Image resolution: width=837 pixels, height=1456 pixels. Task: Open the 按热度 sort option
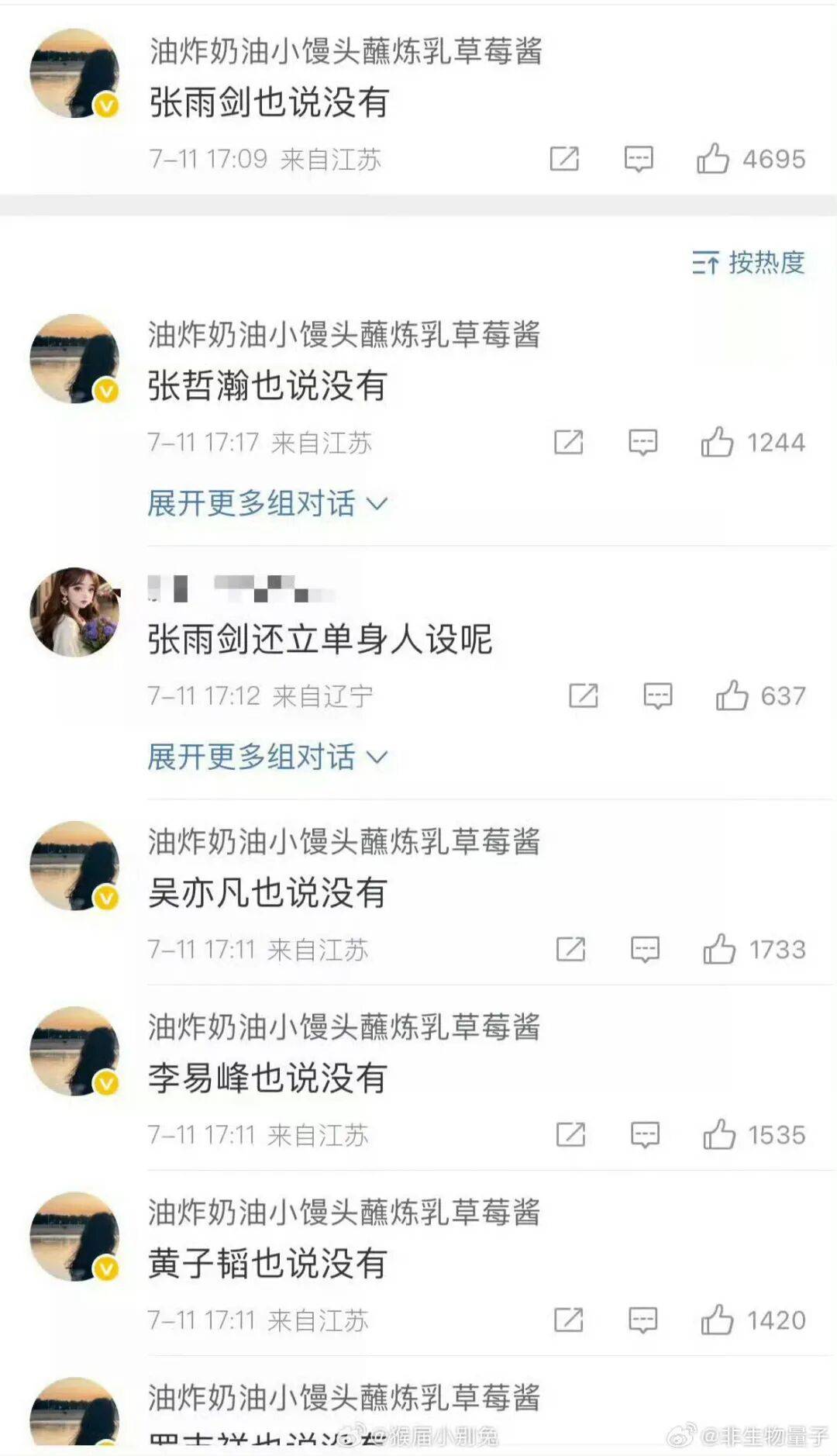pyautogui.click(x=749, y=263)
